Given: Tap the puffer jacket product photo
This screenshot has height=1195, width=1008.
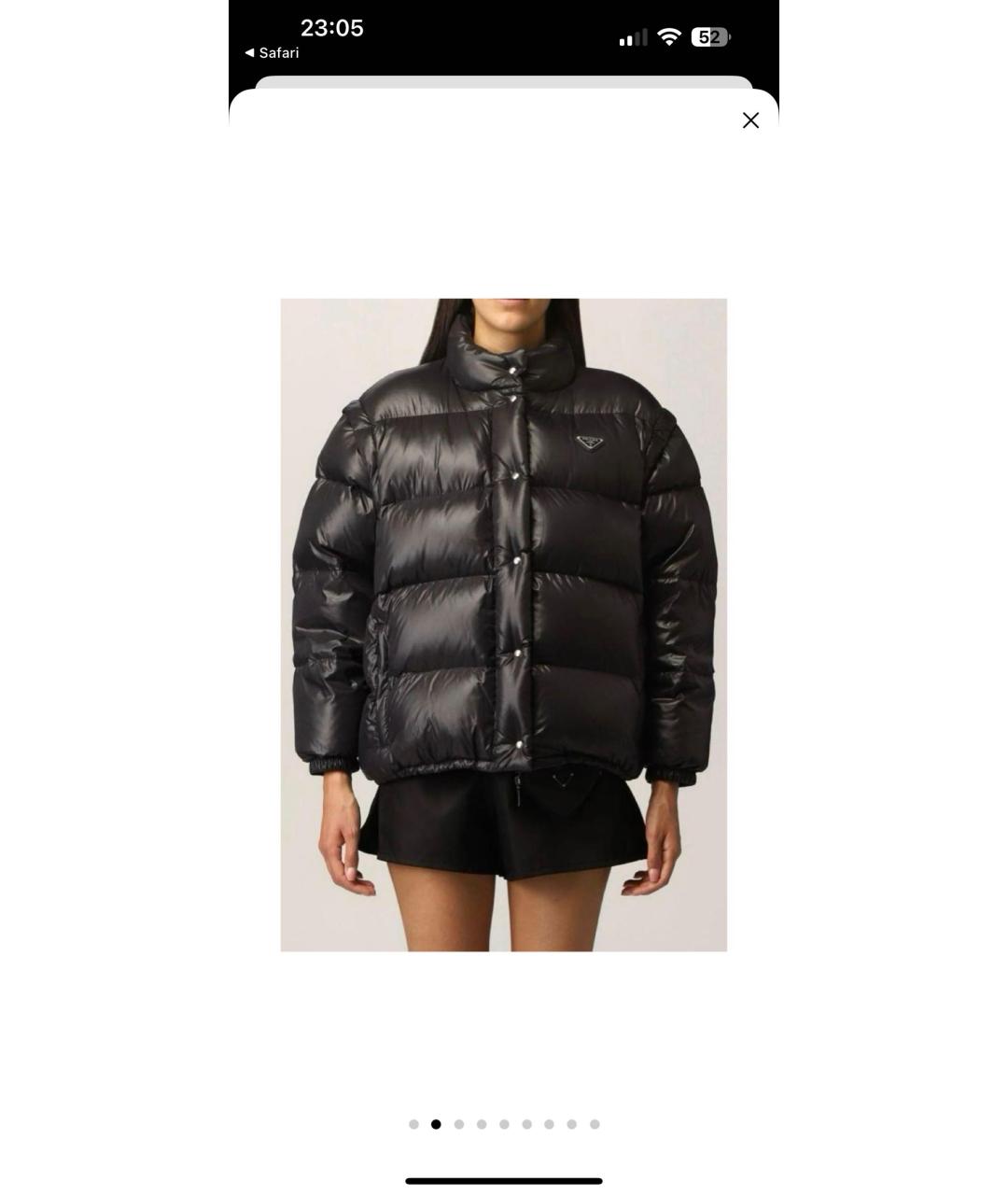Looking at the screenshot, I should click(503, 625).
